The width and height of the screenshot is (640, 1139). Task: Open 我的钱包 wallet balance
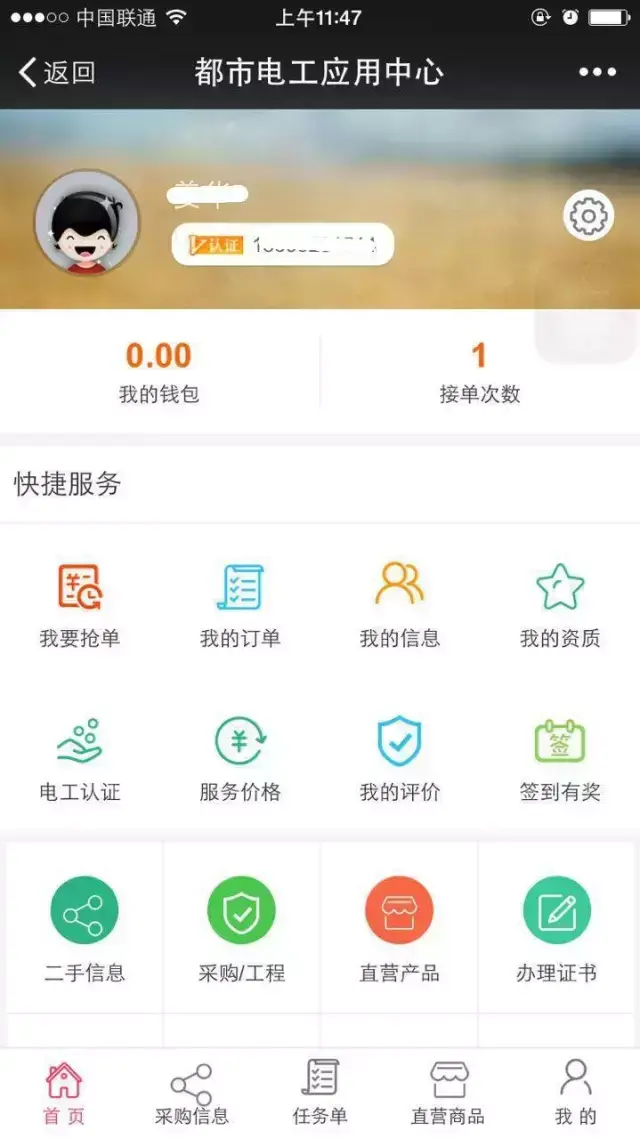tap(159, 371)
